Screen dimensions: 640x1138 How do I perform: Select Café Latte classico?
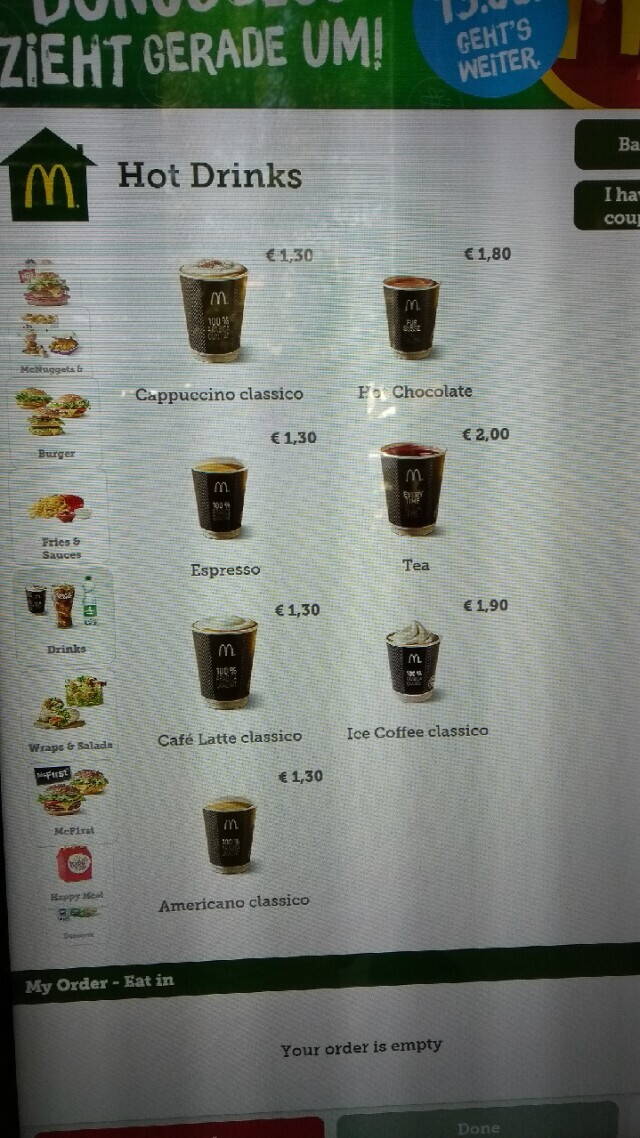point(224,663)
